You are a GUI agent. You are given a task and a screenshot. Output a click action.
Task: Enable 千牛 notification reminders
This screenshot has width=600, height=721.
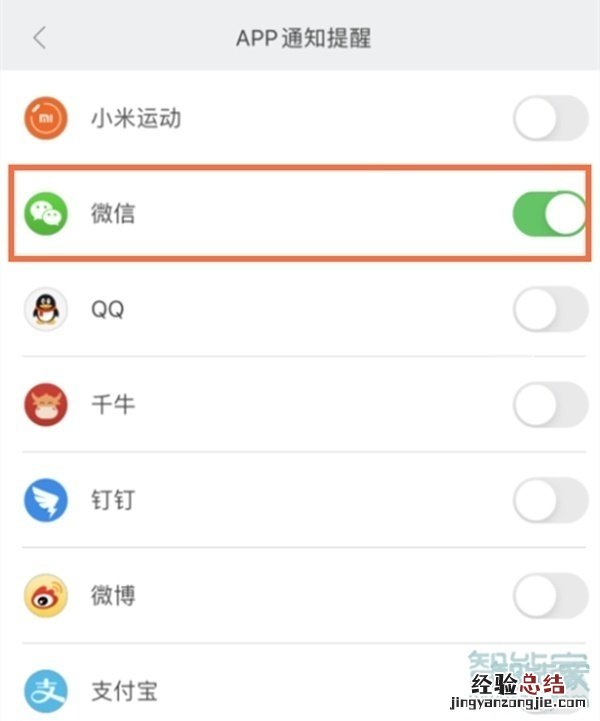(549, 405)
